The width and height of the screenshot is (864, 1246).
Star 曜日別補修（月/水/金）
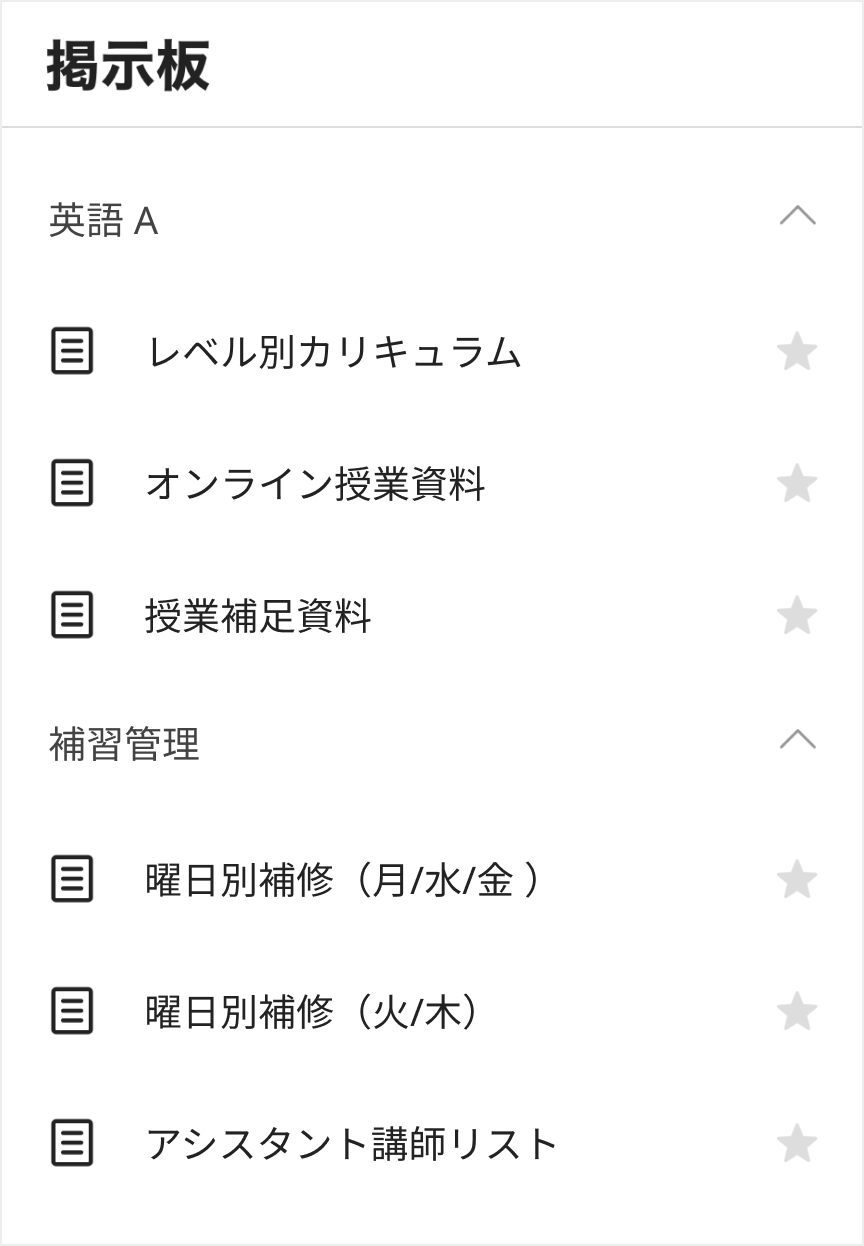coord(797,880)
